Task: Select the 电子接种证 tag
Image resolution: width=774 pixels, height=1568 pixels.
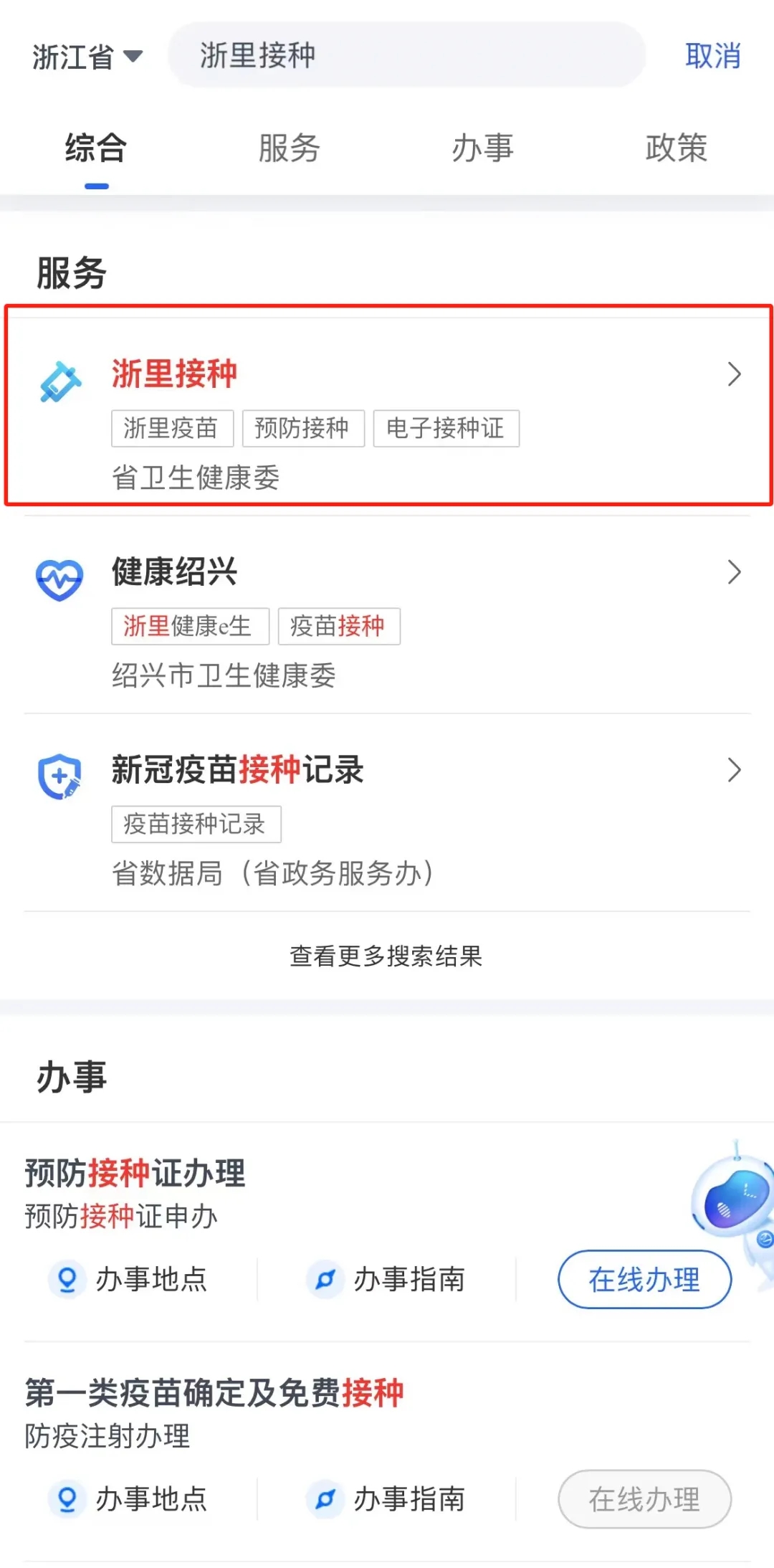Action: [446, 428]
